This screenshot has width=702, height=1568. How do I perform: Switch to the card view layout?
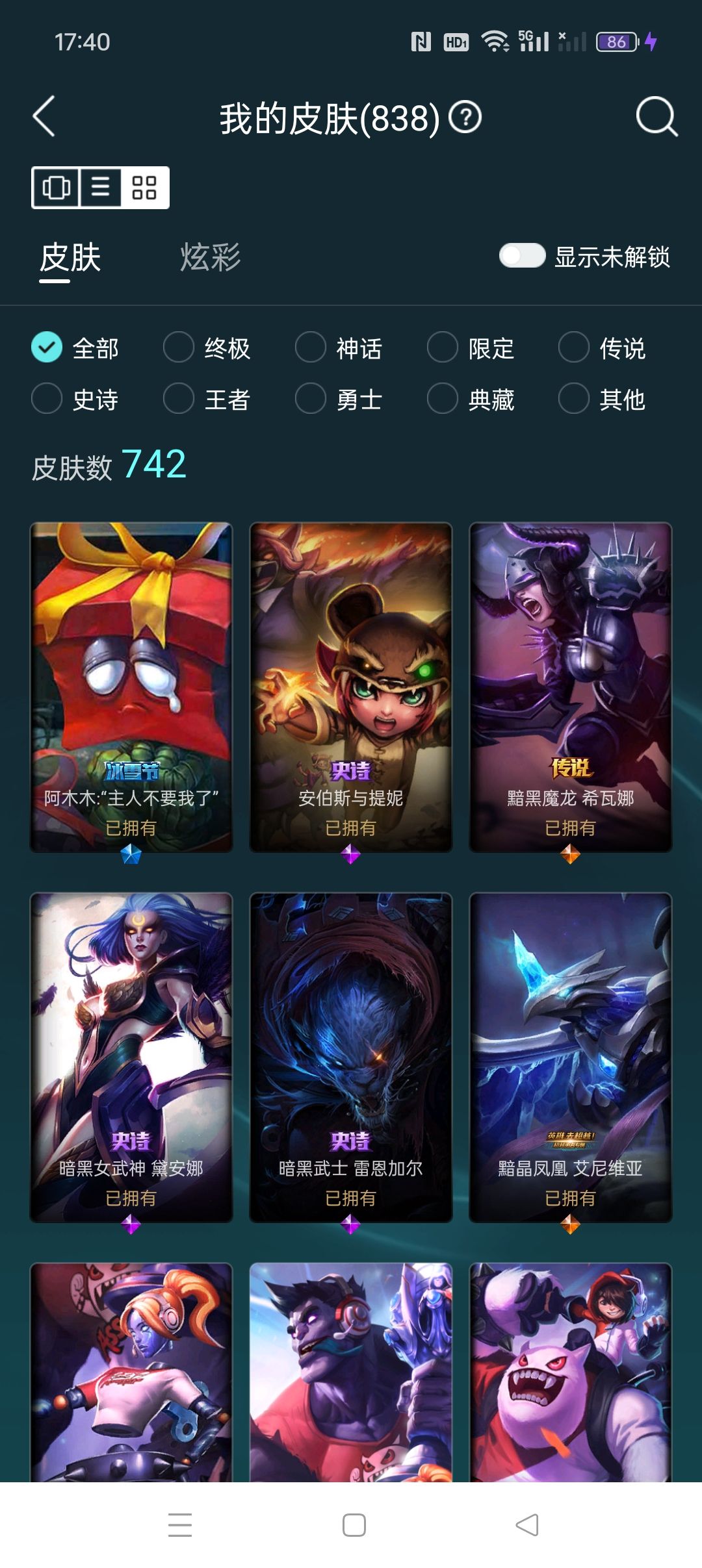tap(56, 188)
